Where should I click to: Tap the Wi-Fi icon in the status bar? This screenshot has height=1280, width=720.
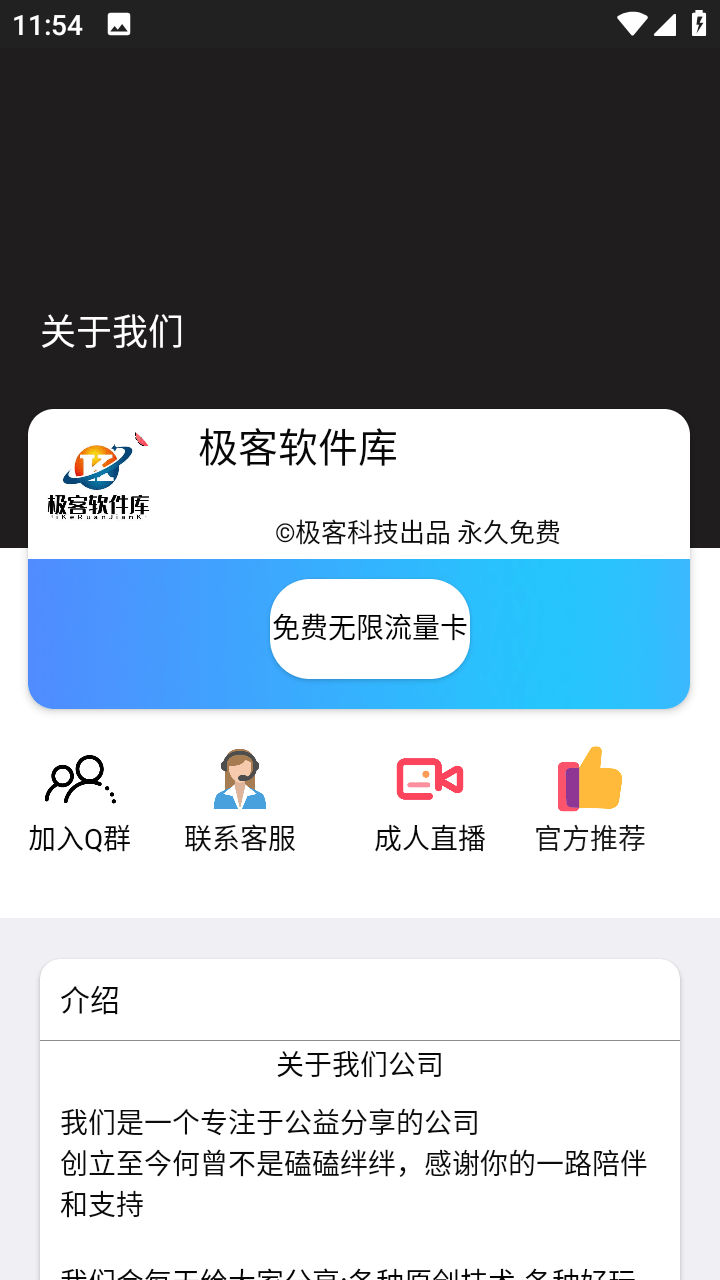click(x=630, y=24)
